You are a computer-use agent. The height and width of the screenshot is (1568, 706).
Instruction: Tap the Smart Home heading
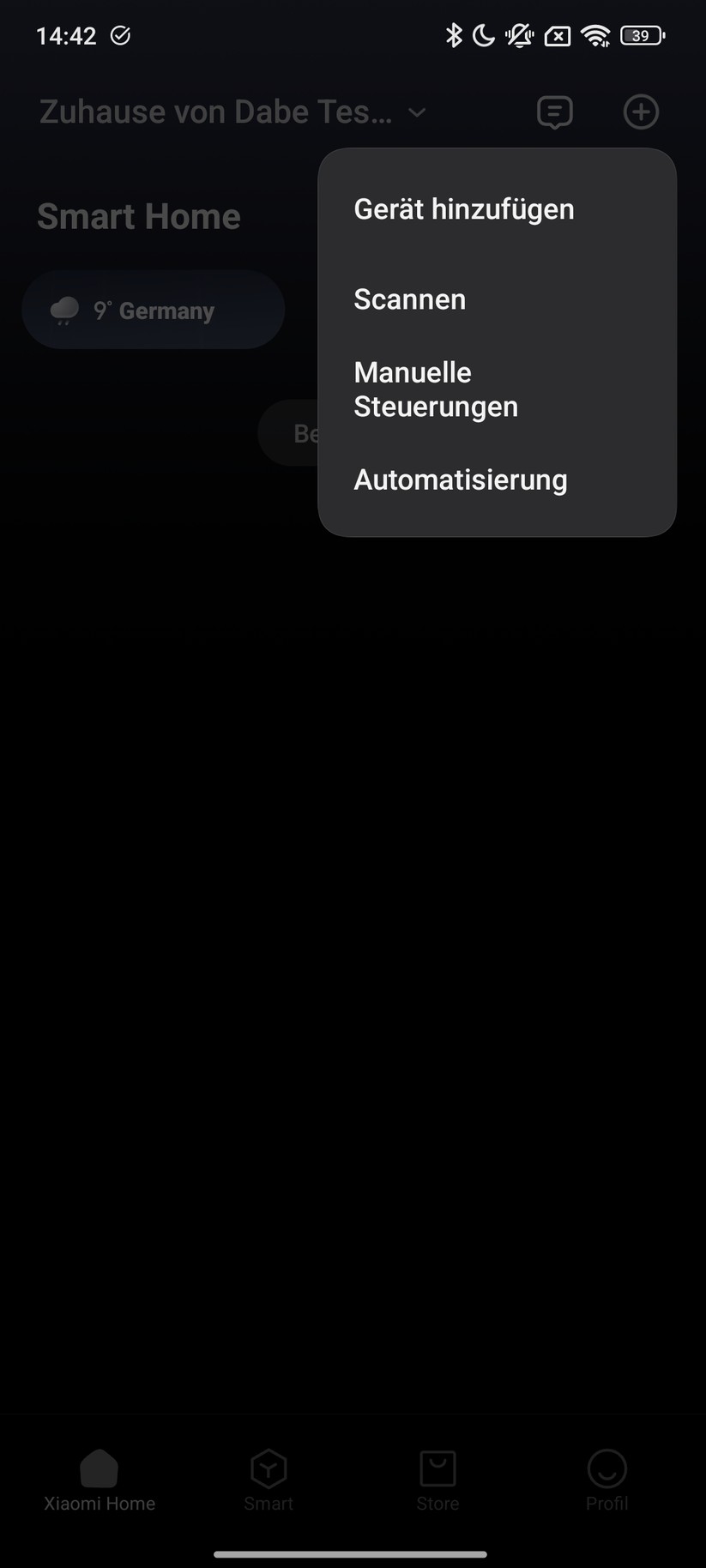pyautogui.click(x=138, y=216)
